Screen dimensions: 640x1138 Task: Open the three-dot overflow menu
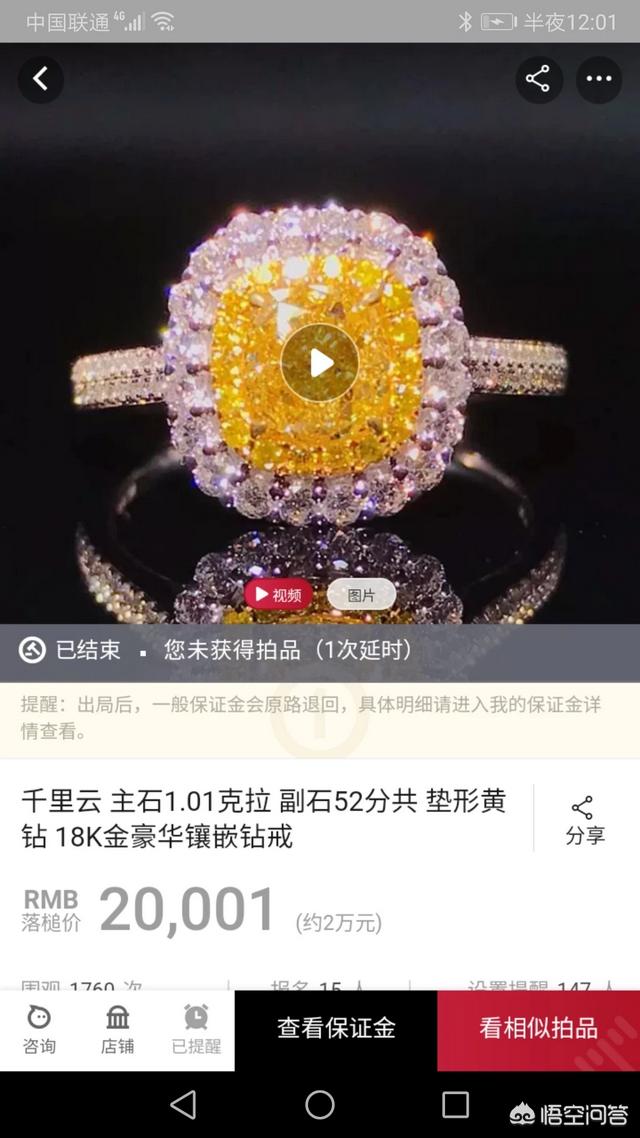(598, 80)
